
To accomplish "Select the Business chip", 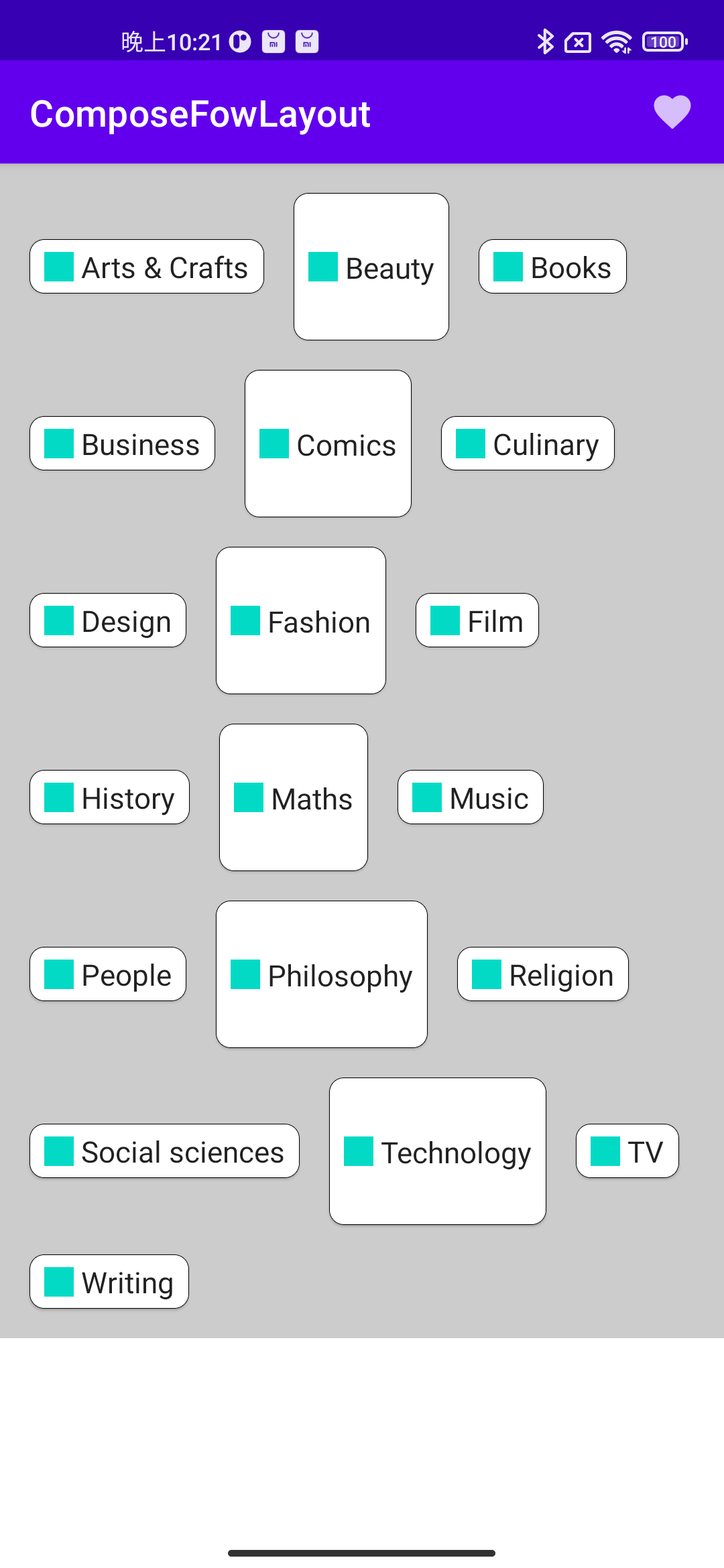I will coord(123,444).
